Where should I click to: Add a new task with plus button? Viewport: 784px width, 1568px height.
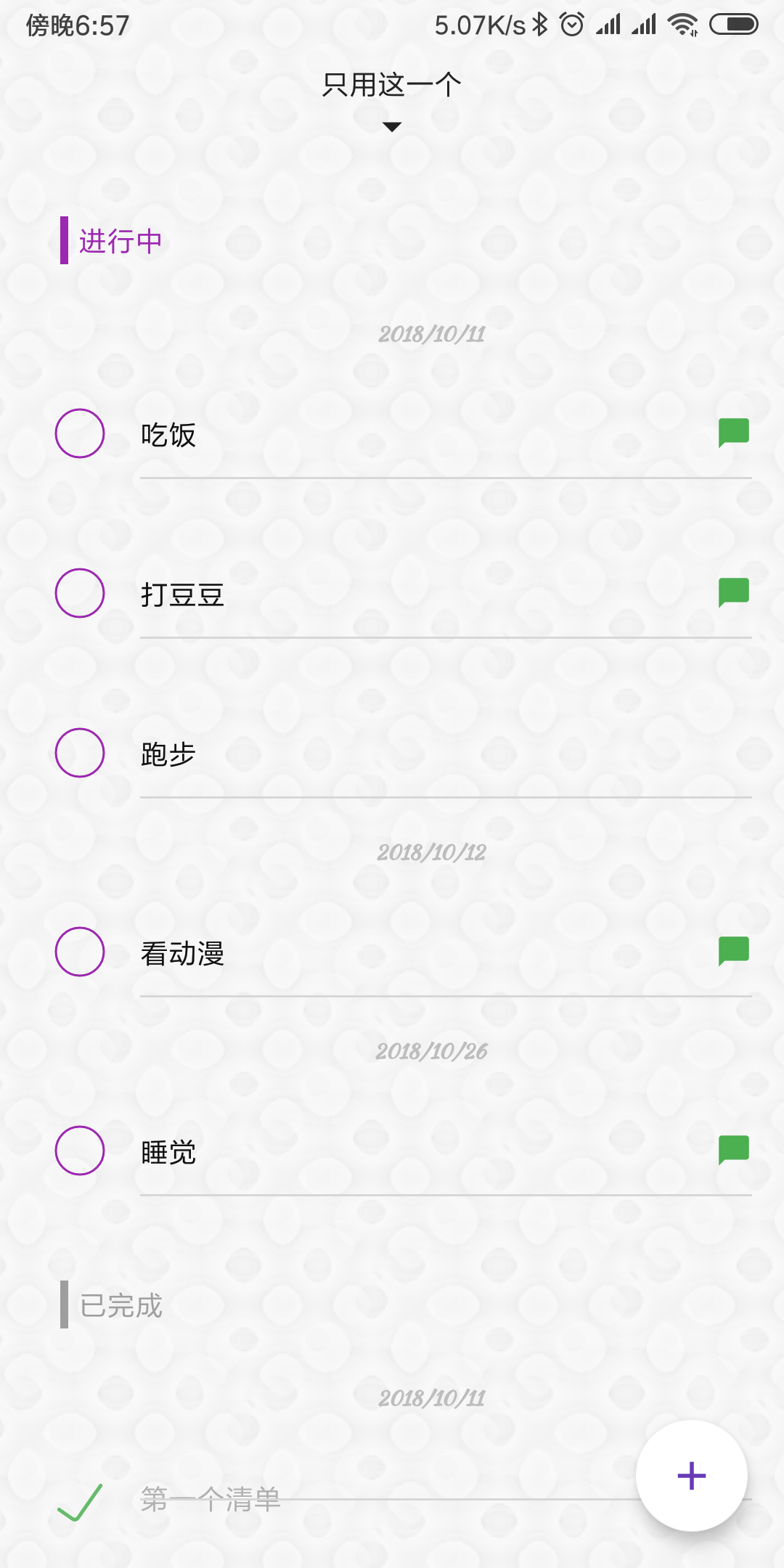coord(691,1476)
